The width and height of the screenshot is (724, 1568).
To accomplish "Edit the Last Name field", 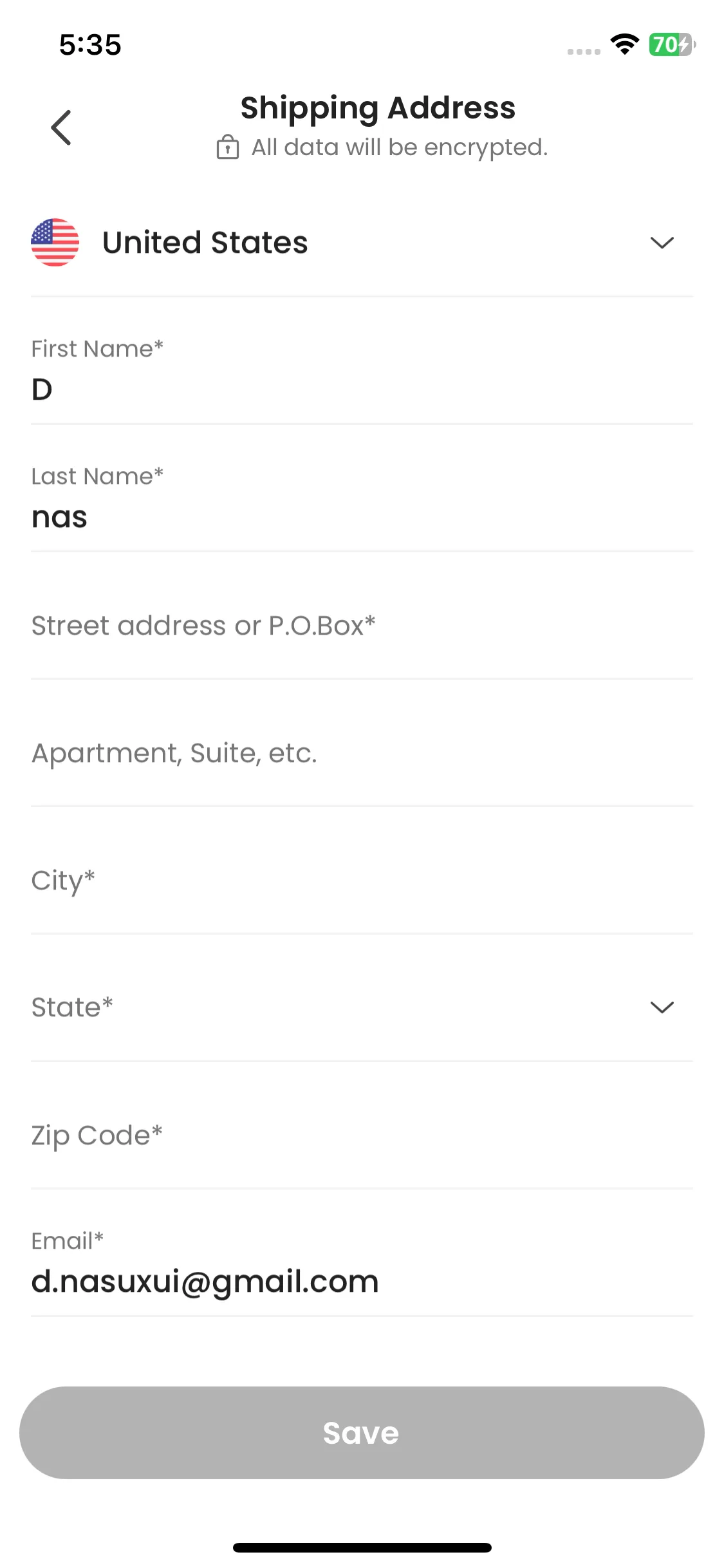I will pos(362,516).
